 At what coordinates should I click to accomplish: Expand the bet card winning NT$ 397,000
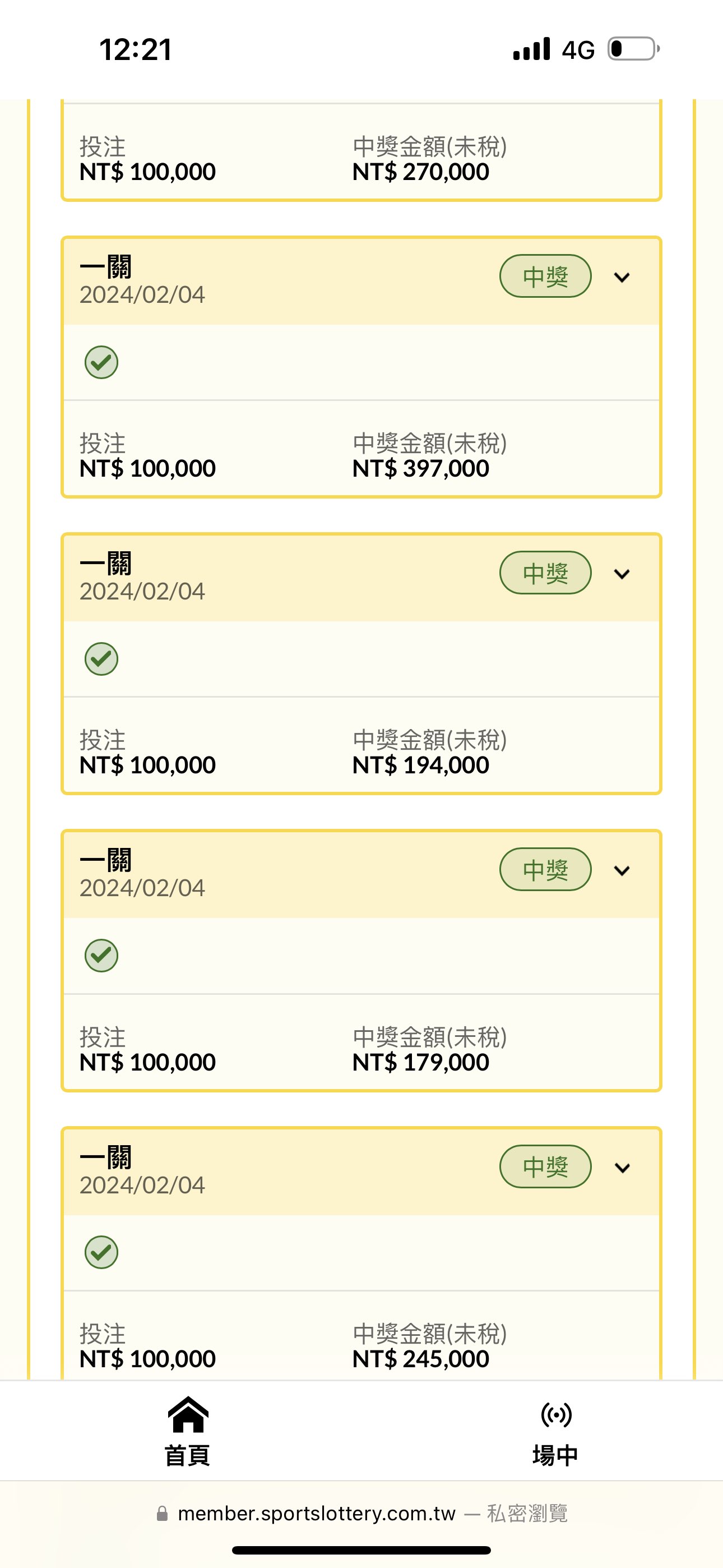[622, 278]
